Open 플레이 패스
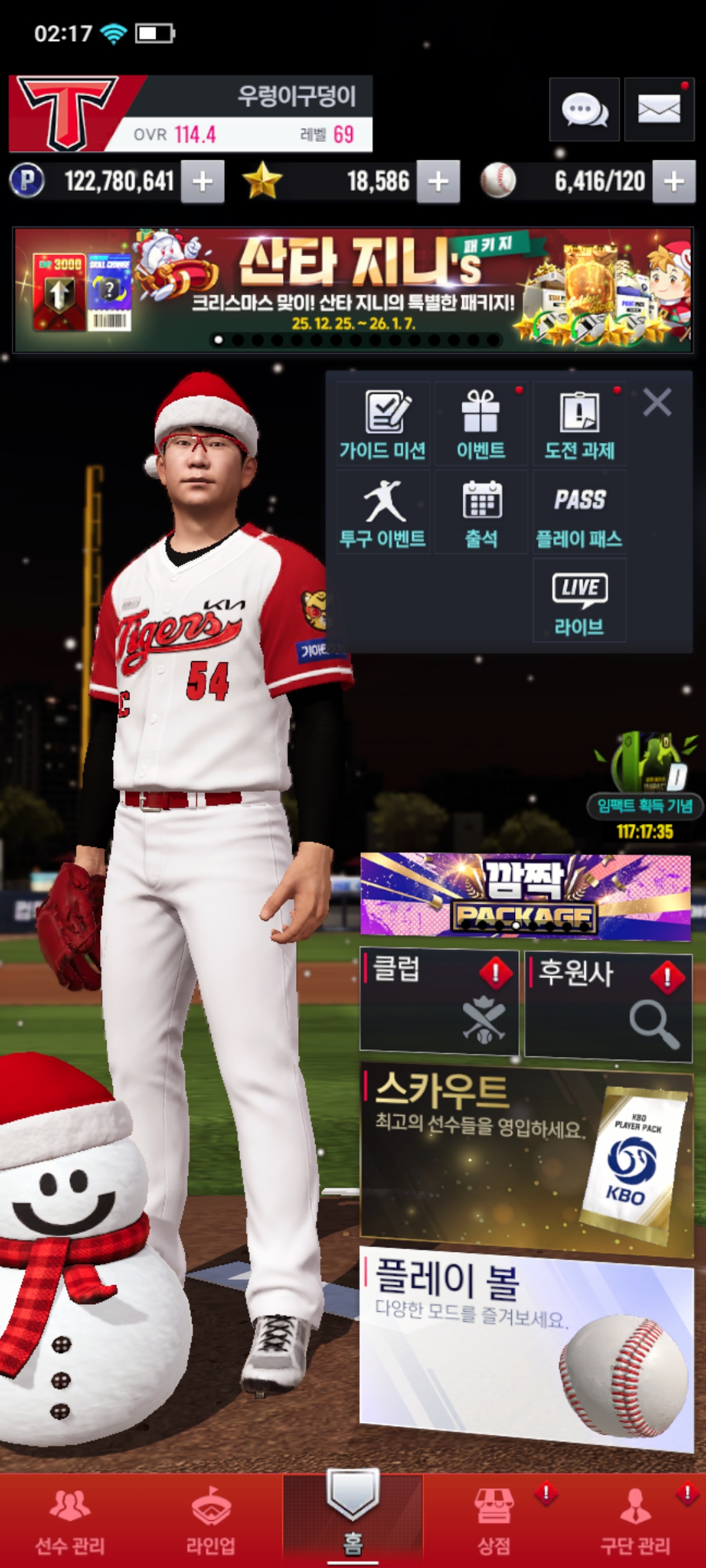Viewport: 706px width, 1568px height. tap(579, 512)
